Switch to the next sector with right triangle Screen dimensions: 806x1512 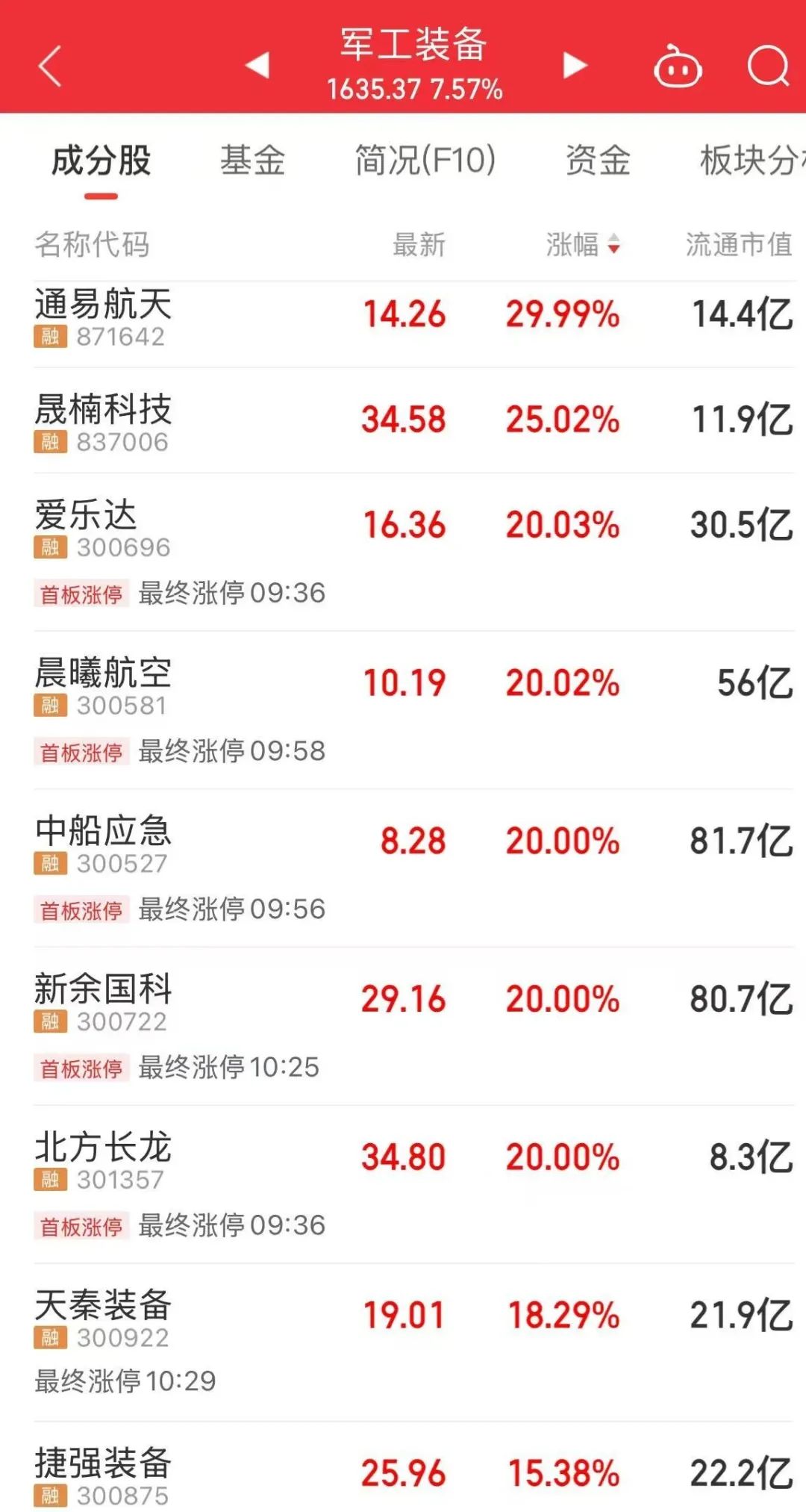575,65
